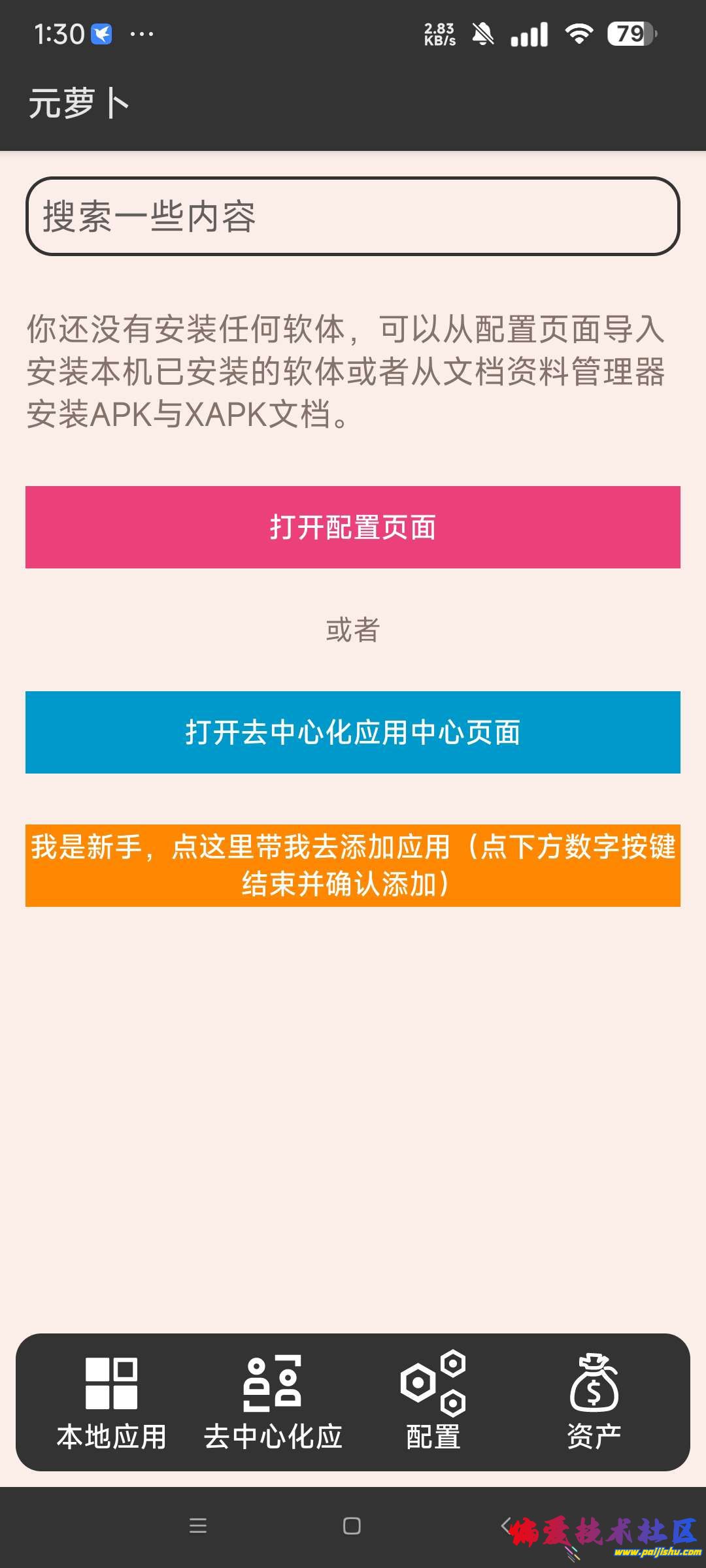Switch to the 去中心化应 tab
This screenshot has width=706, height=1568.
pos(273,1401)
